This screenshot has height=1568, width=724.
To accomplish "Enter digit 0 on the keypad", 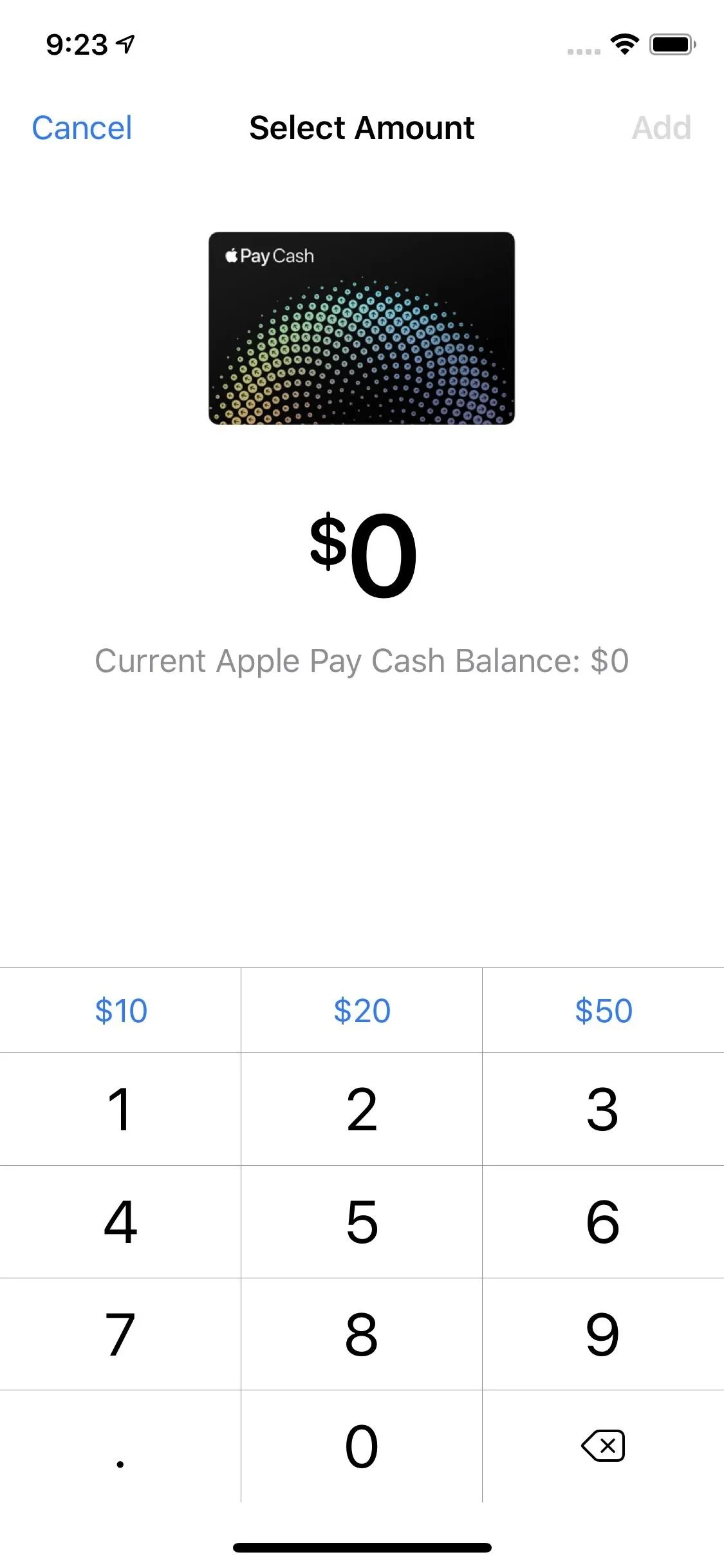I will coord(362,1446).
